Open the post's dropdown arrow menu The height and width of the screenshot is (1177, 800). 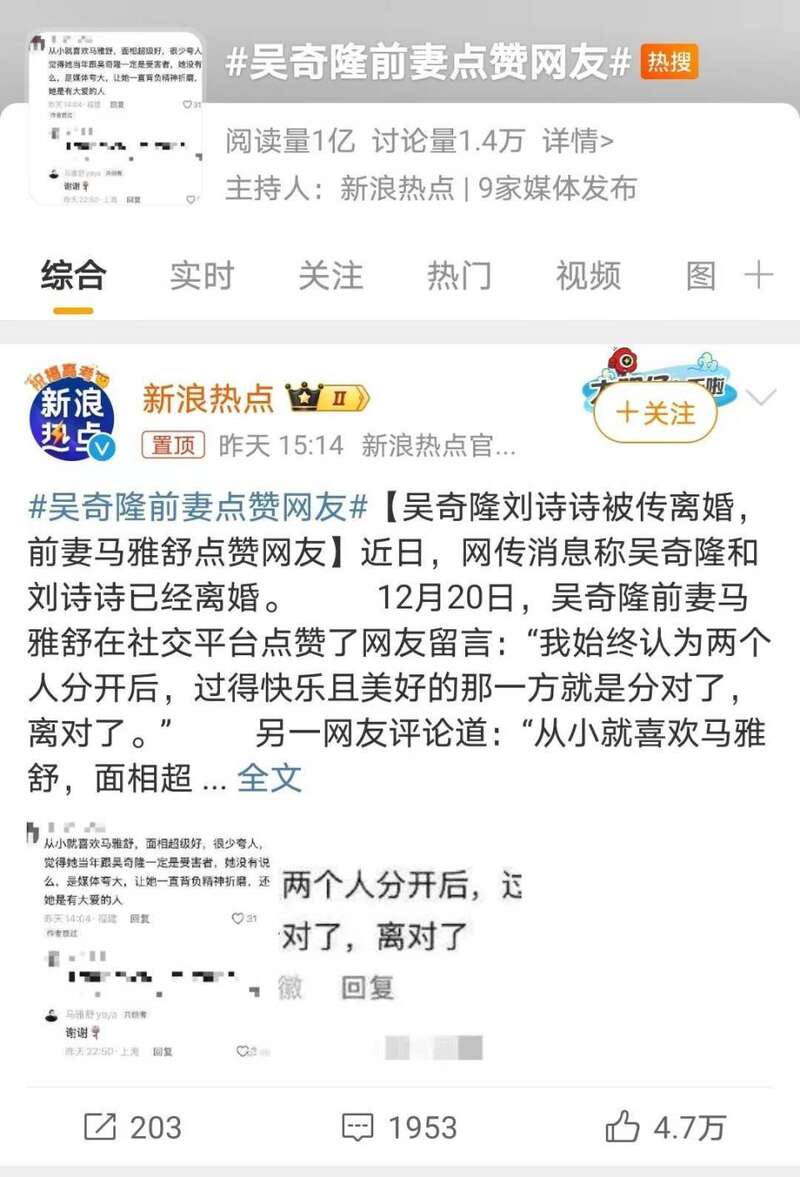[x=761, y=399]
